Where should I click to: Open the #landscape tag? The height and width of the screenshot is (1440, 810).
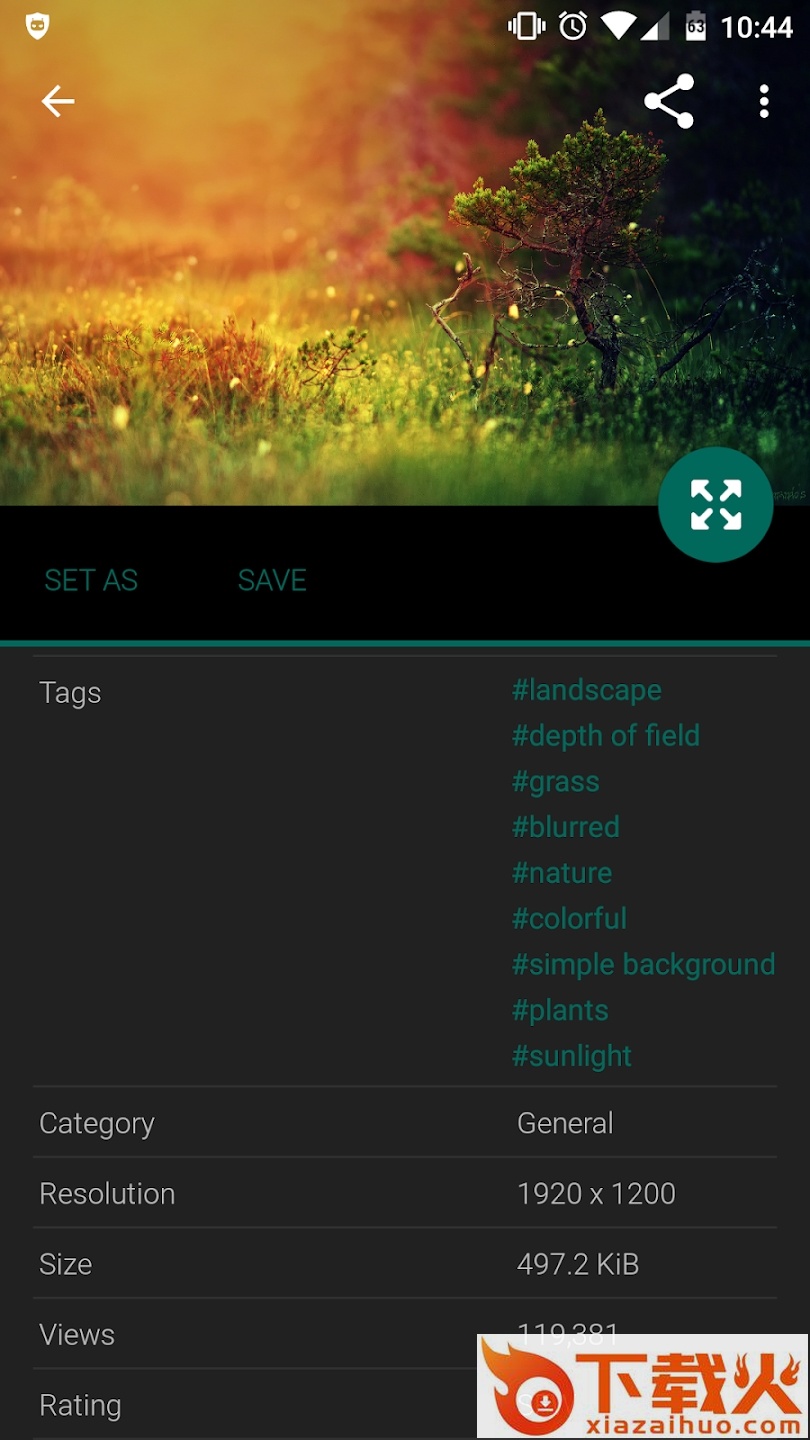click(x=587, y=690)
